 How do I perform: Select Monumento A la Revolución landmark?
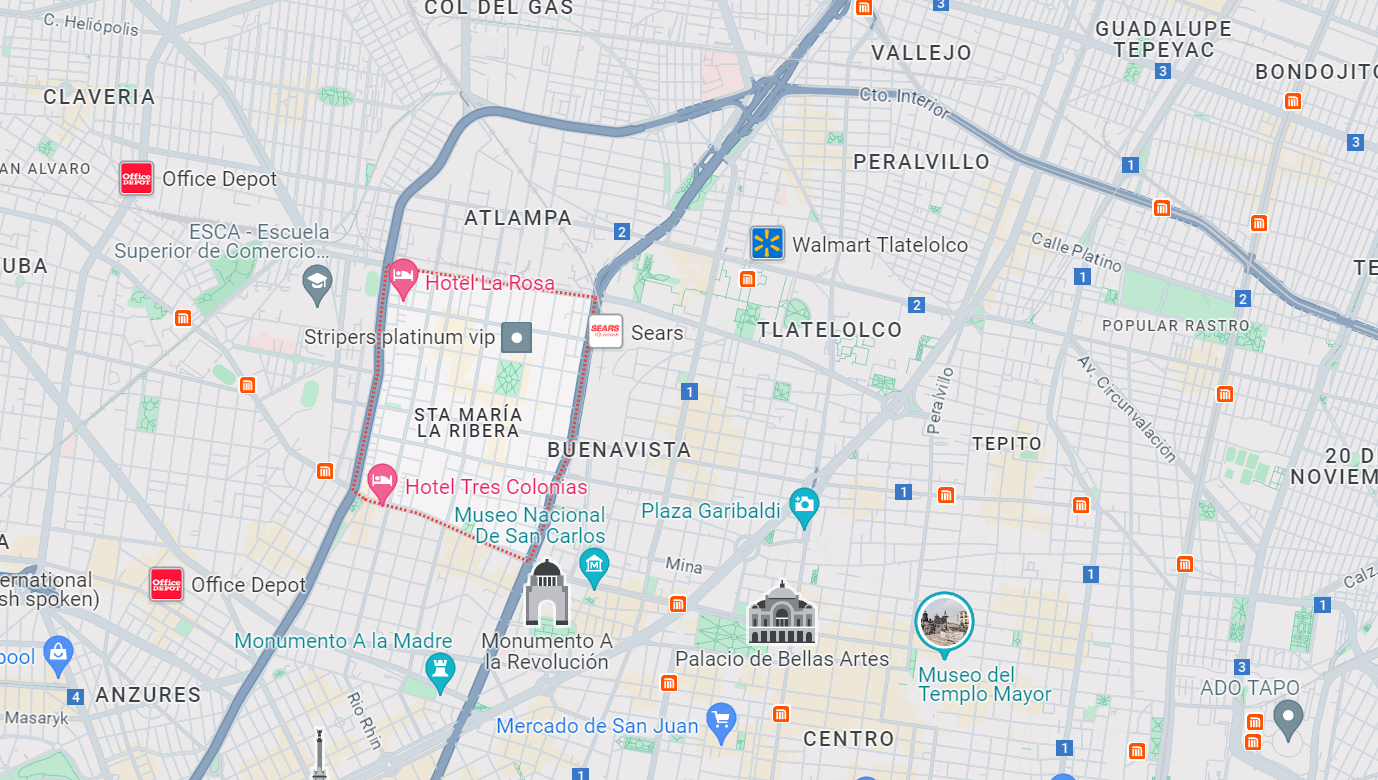(x=547, y=593)
